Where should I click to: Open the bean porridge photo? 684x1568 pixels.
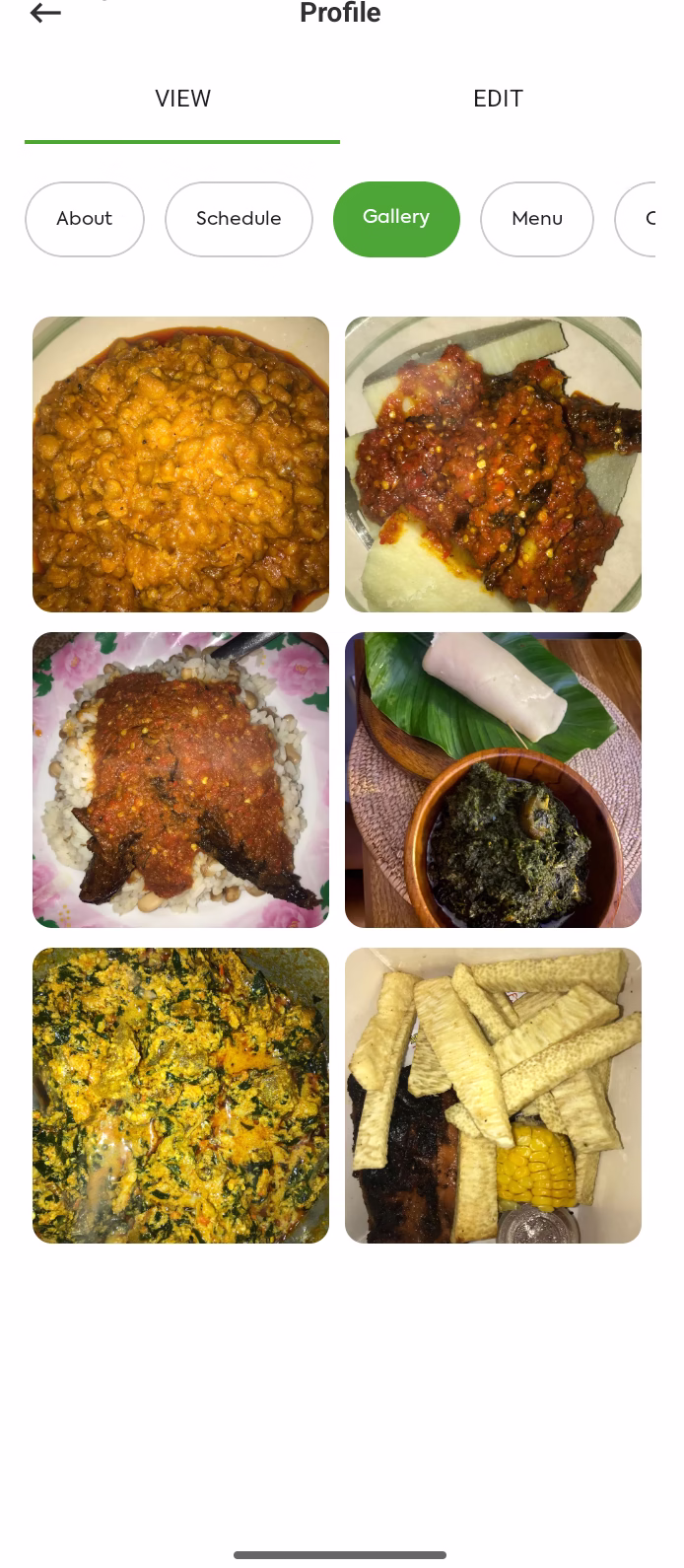tap(180, 464)
